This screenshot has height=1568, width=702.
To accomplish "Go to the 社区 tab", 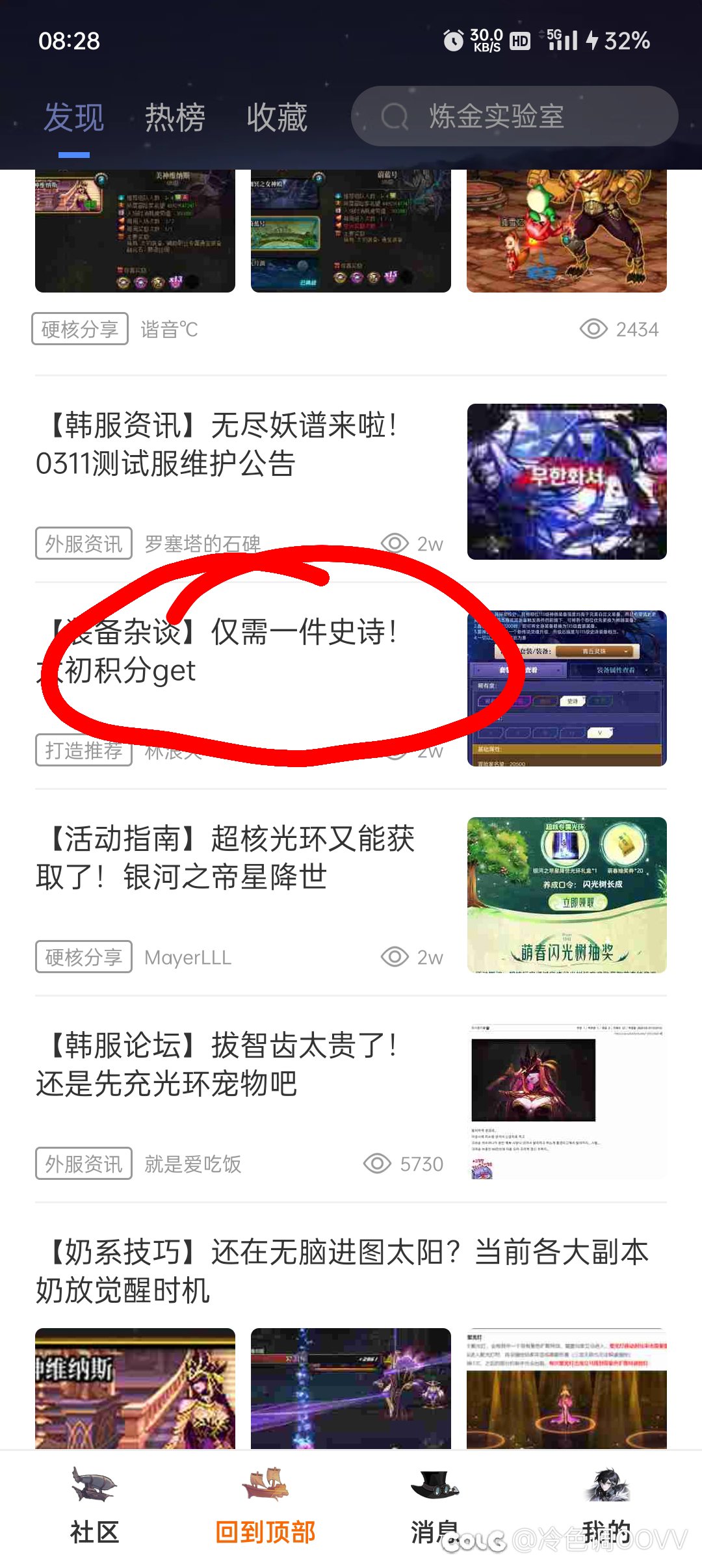I will pos(94,1506).
